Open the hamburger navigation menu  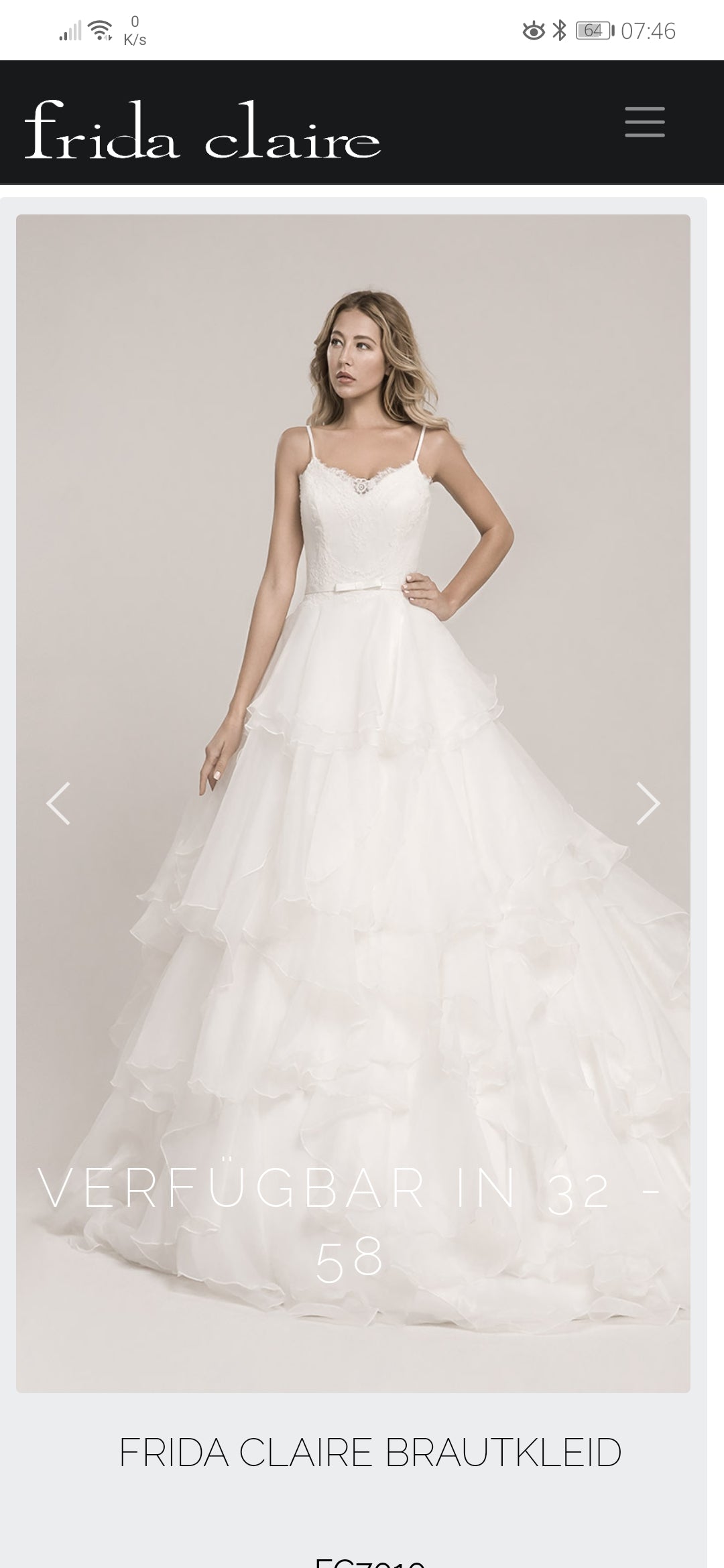[644, 122]
